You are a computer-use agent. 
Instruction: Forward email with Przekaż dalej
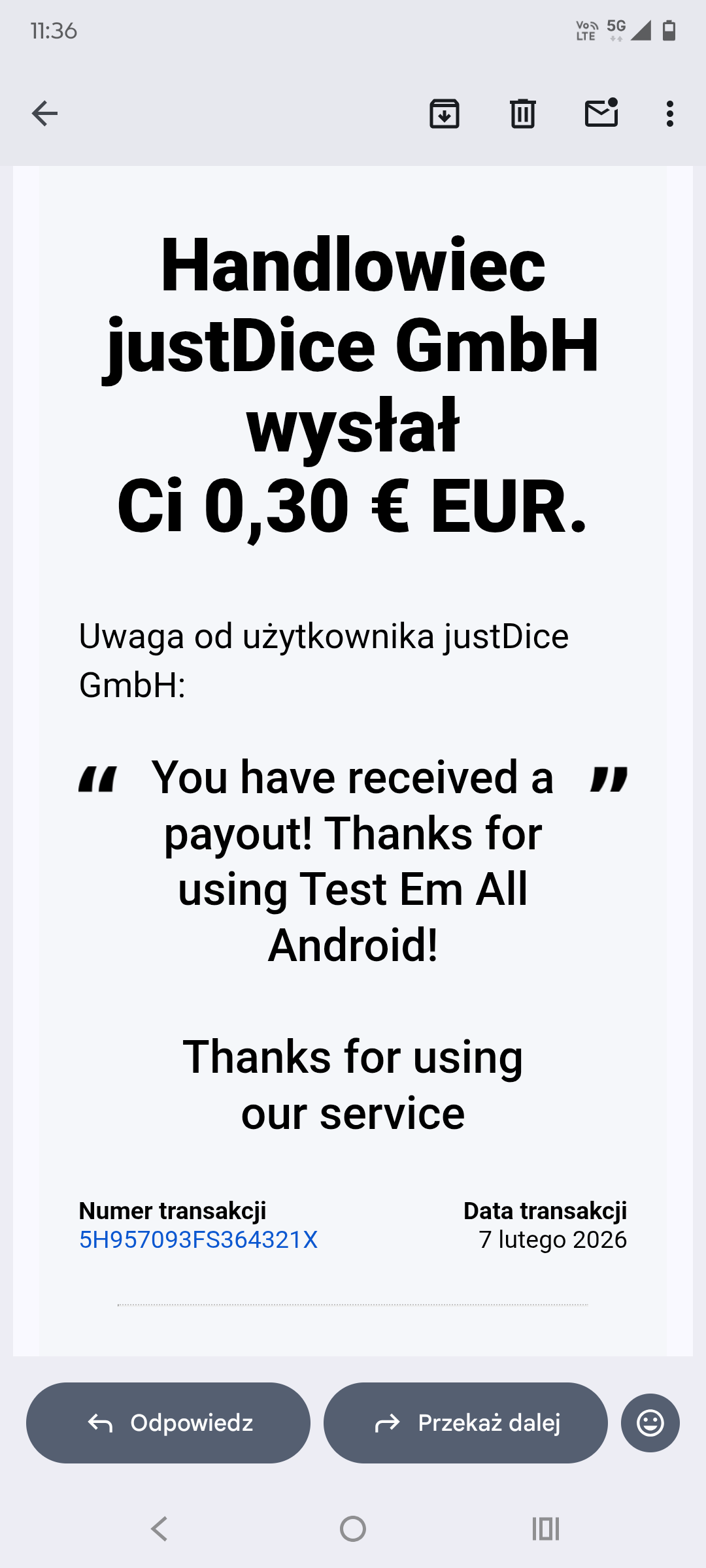tap(465, 1422)
